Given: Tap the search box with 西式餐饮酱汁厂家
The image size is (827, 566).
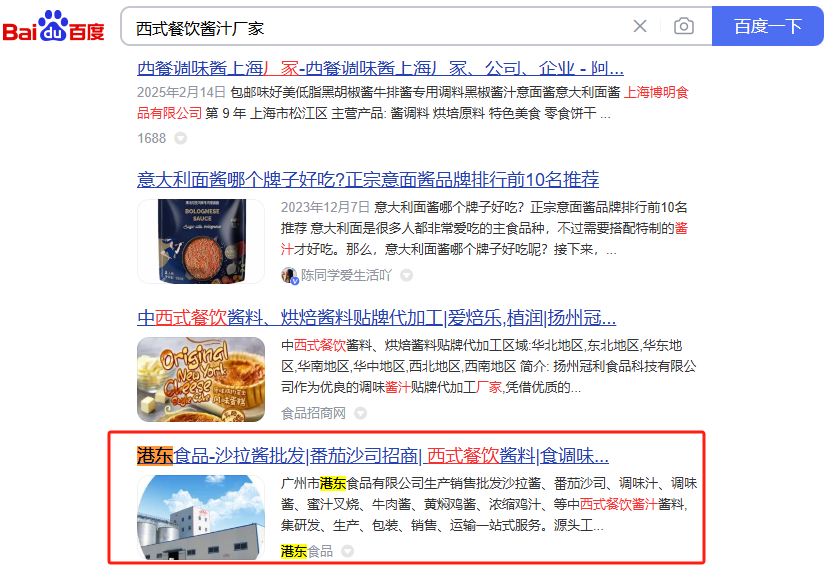Looking at the screenshot, I should [380, 26].
